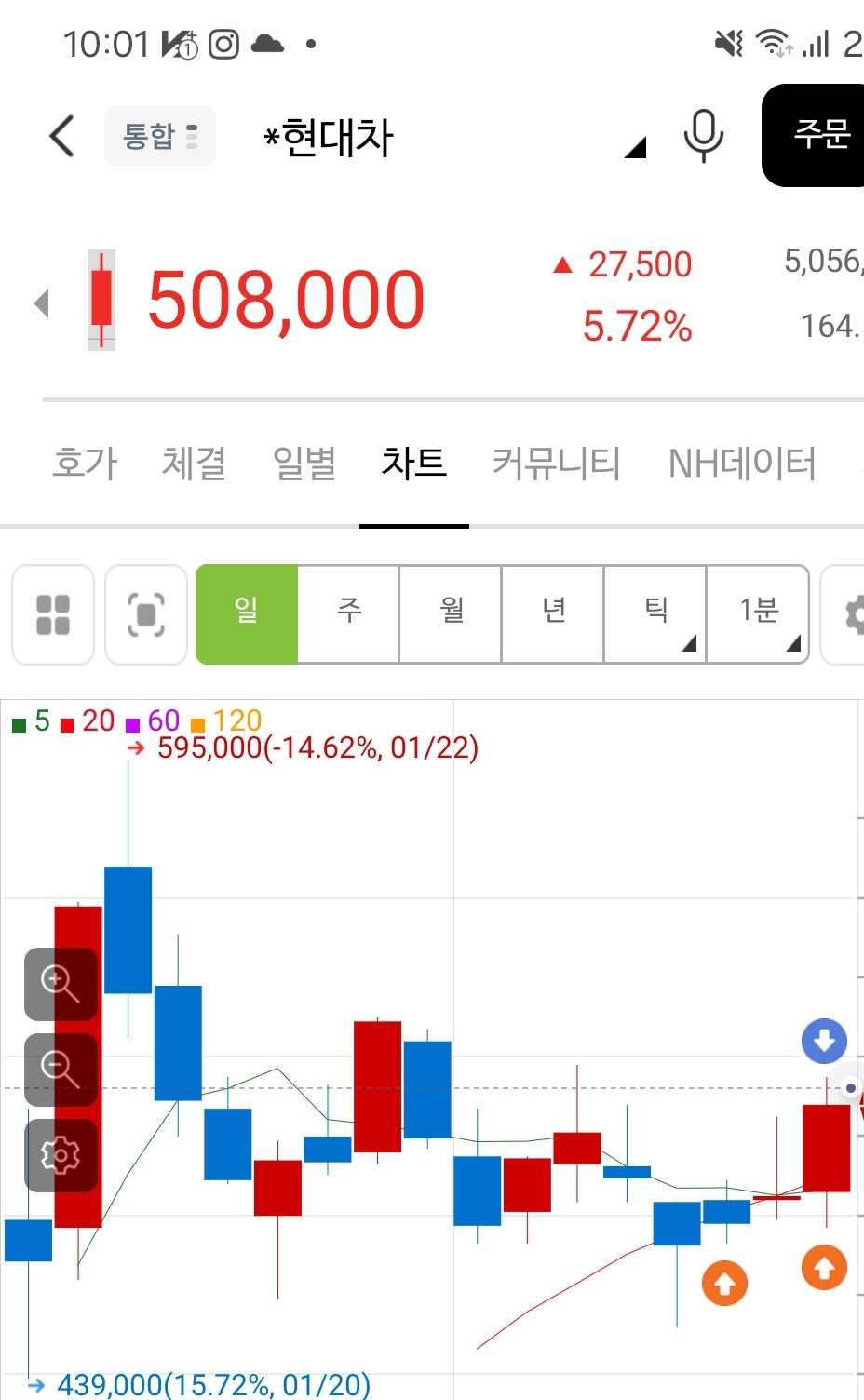Start voice search with microphone

tap(703, 136)
